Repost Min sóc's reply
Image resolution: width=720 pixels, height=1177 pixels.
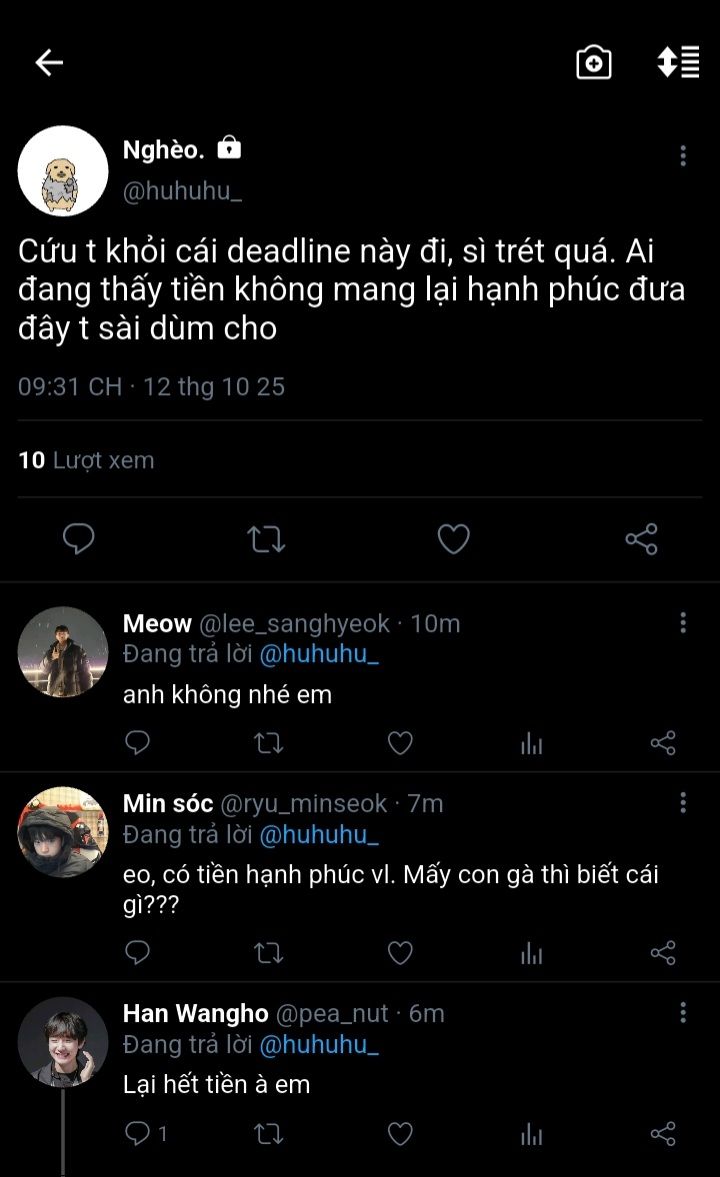coord(268,953)
